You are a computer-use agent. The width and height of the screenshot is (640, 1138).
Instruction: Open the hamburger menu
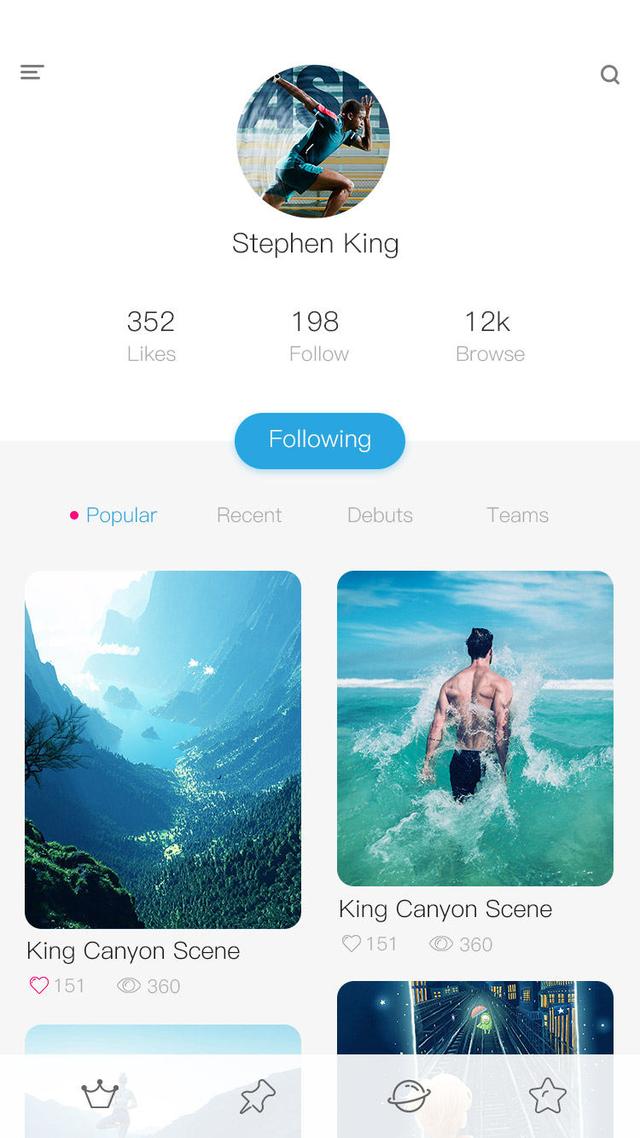(32, 72)
